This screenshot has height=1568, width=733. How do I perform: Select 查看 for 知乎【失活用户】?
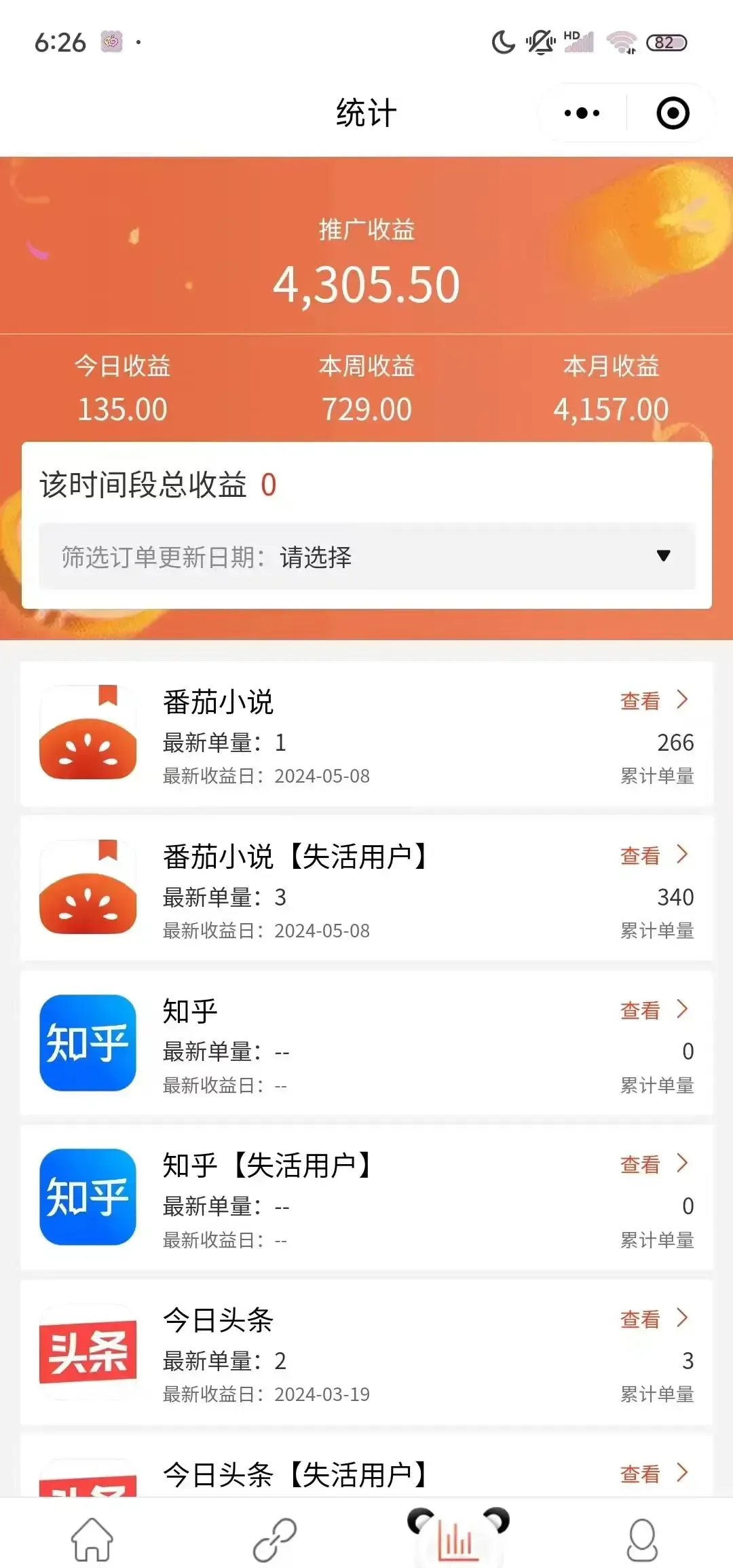[654, 1165]
